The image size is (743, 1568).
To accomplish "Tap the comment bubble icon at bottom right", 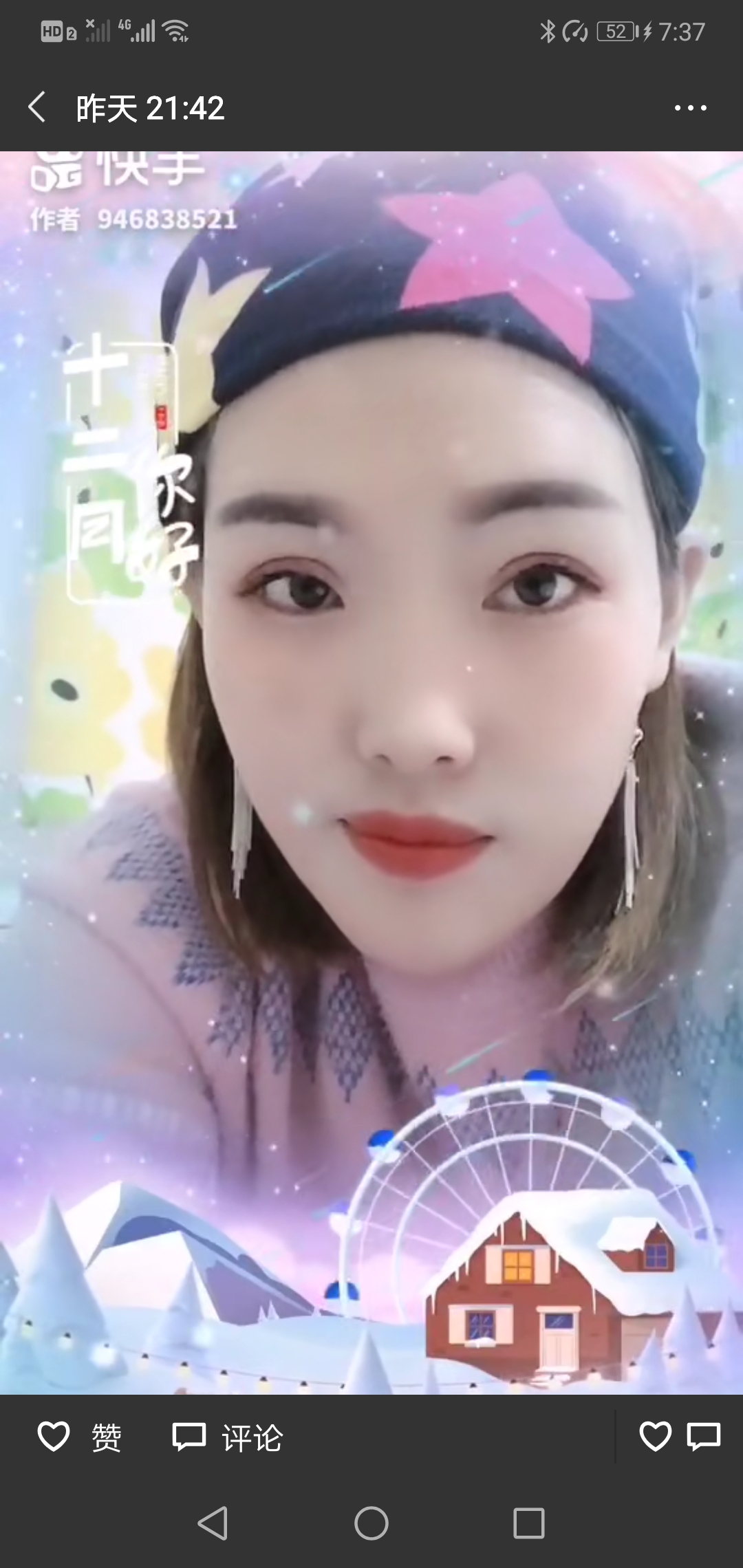I will 703,1437.
